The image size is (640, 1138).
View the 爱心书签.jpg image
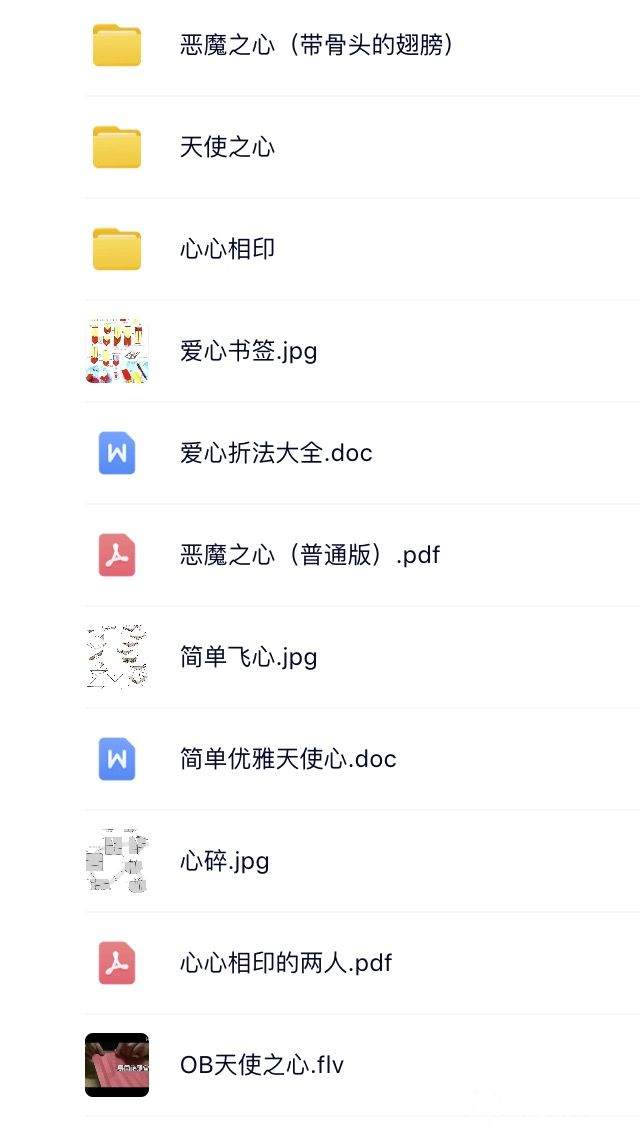coord(248,351)
